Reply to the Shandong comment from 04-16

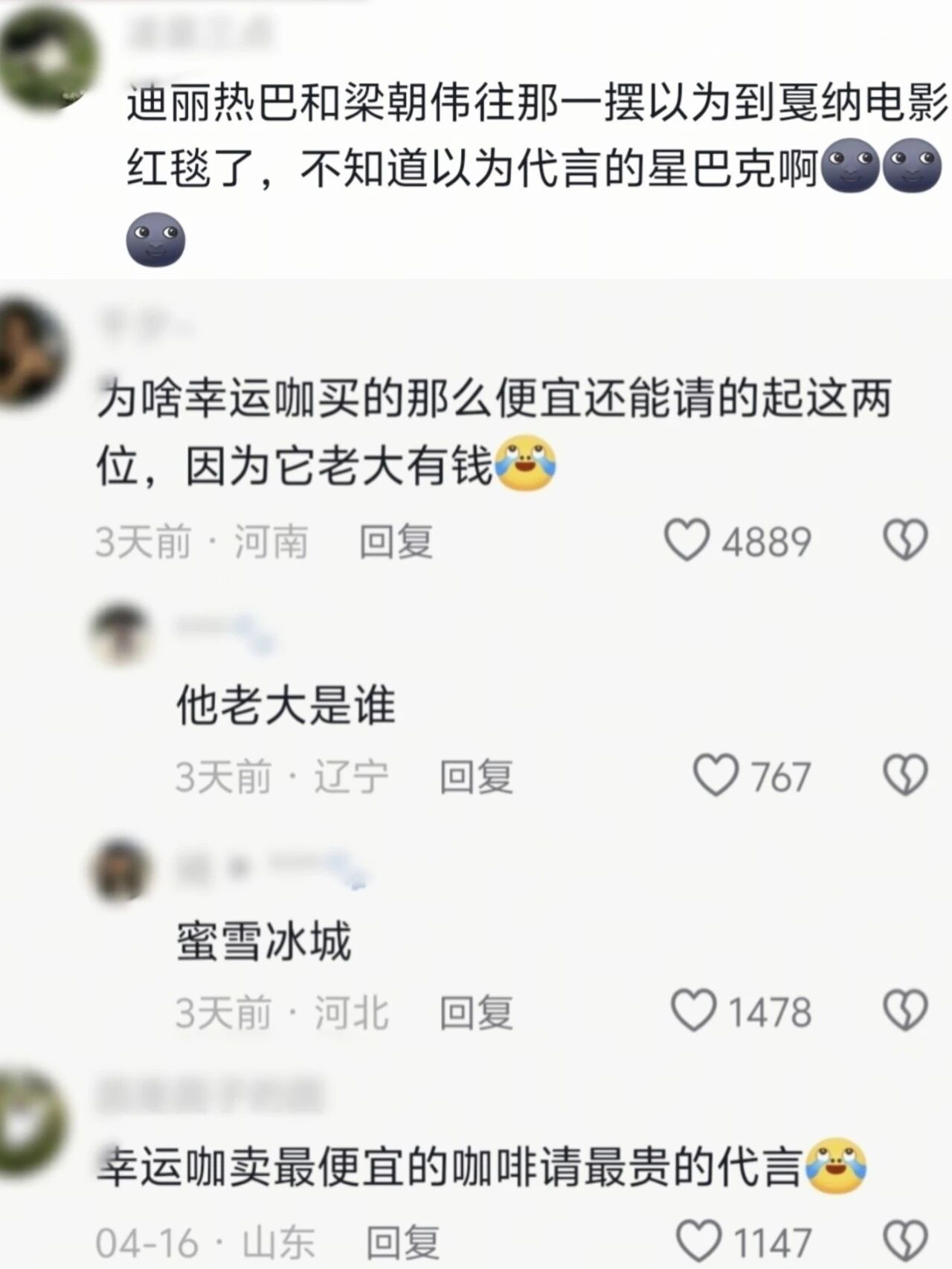(x=402, y=1243)
